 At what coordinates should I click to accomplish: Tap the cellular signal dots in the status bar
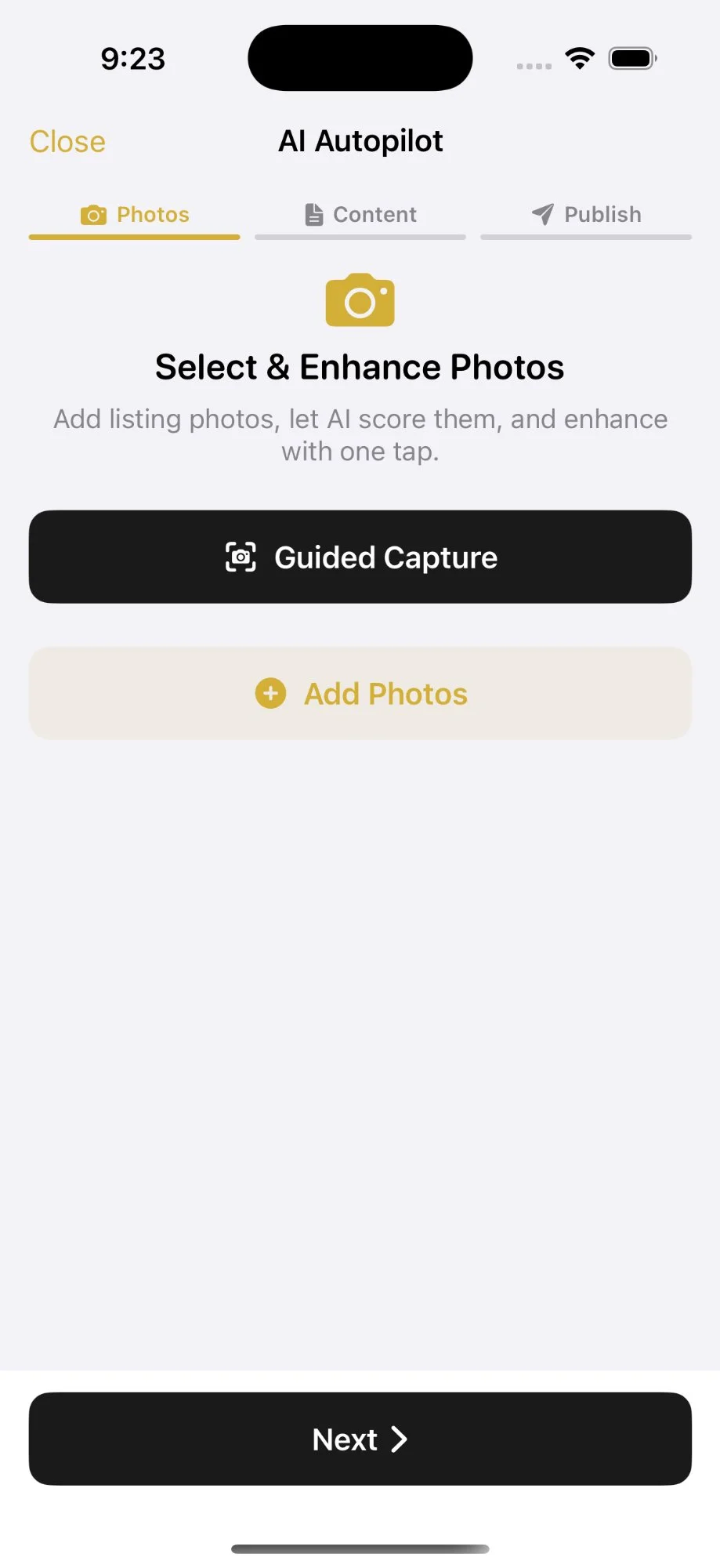point(534,66)
